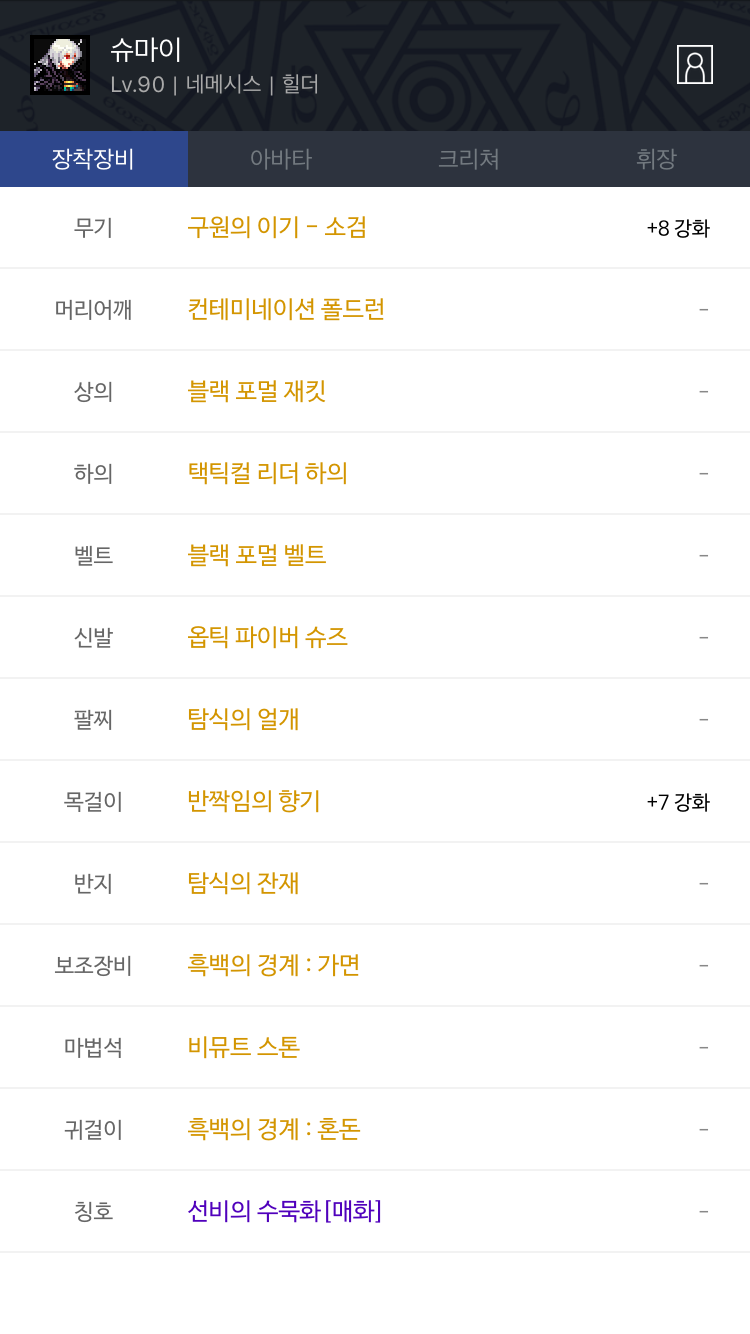View 탐식의 잔재 ring details

click(243, 883)
